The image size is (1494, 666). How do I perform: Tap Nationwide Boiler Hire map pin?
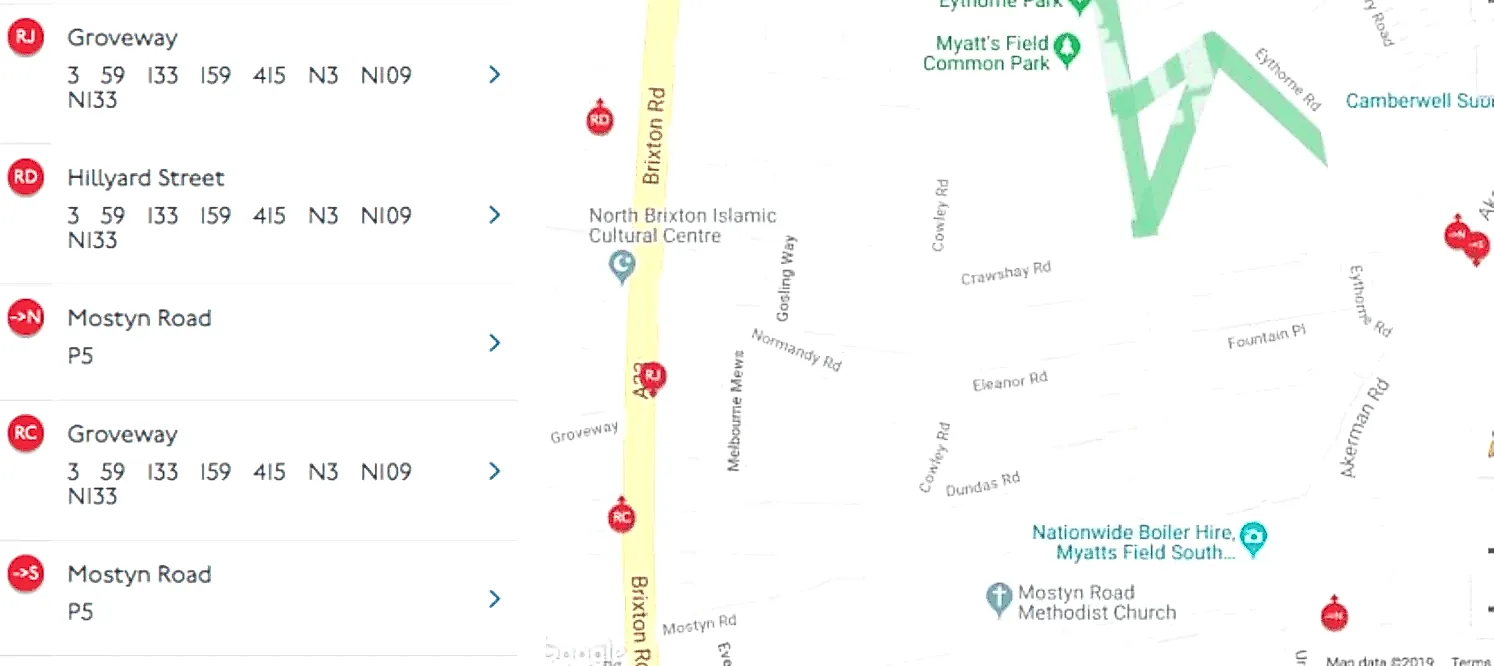(x=1253, y=538)
